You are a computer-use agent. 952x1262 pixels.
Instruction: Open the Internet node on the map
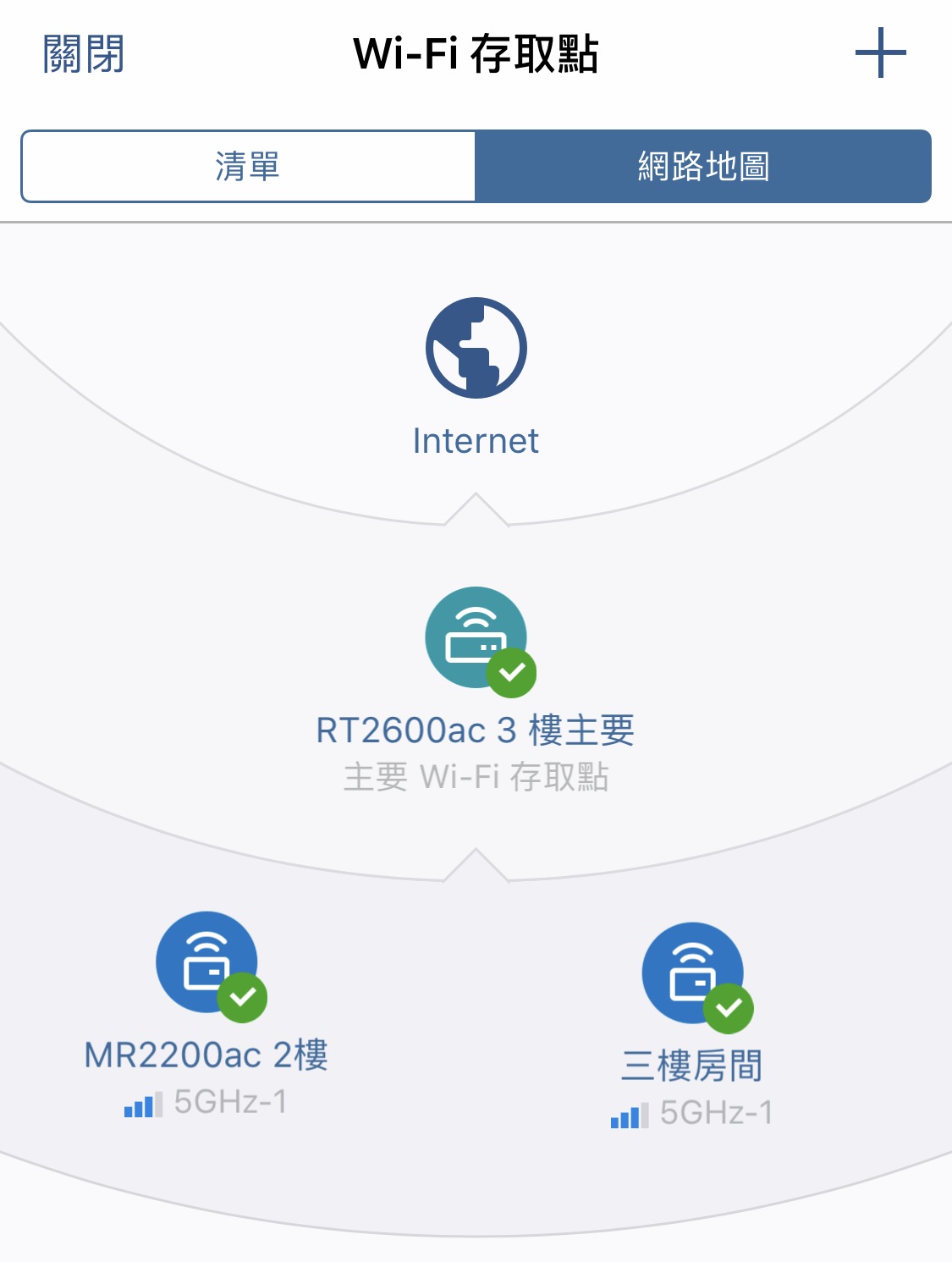476,349
